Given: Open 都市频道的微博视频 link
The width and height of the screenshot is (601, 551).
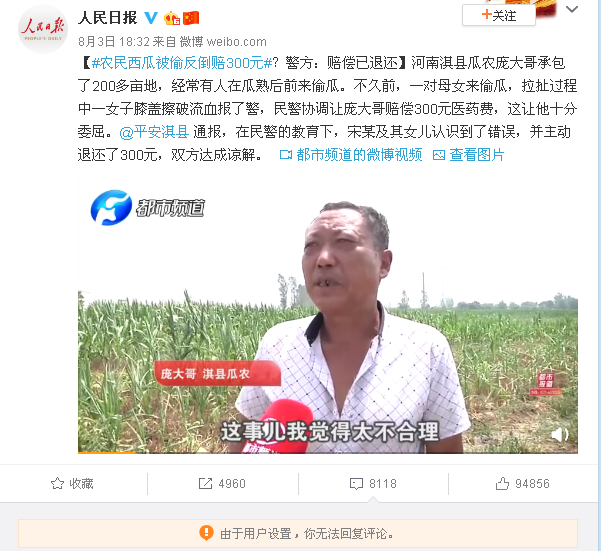Looking at the screenshot, I should [351, 155].
